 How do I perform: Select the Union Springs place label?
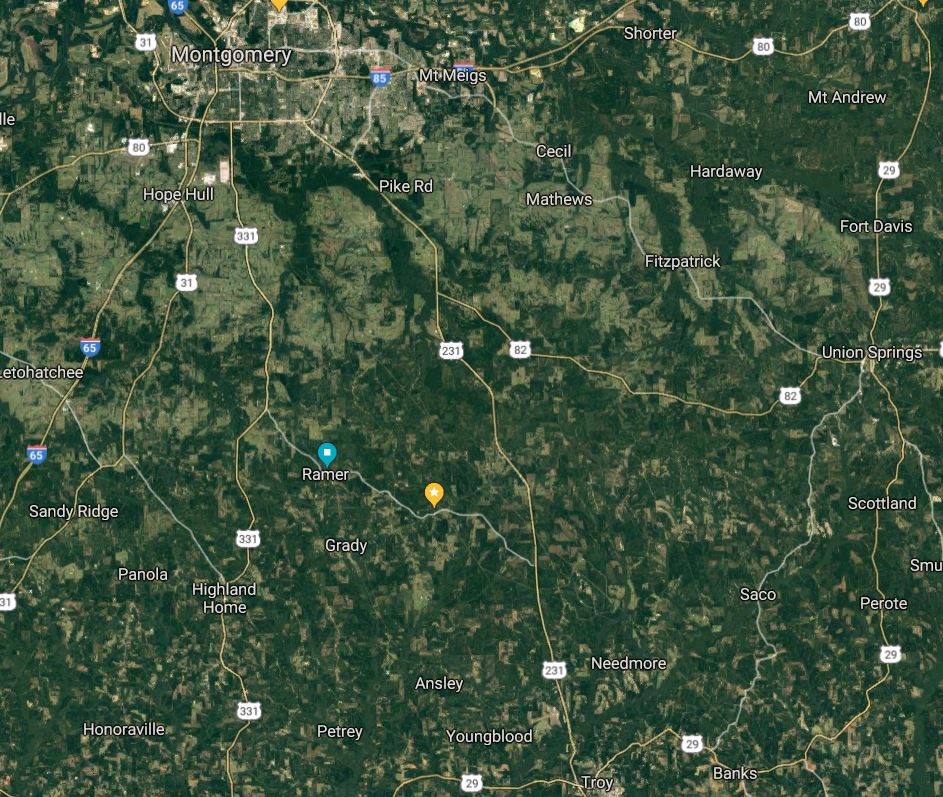(x=871, y=352)
